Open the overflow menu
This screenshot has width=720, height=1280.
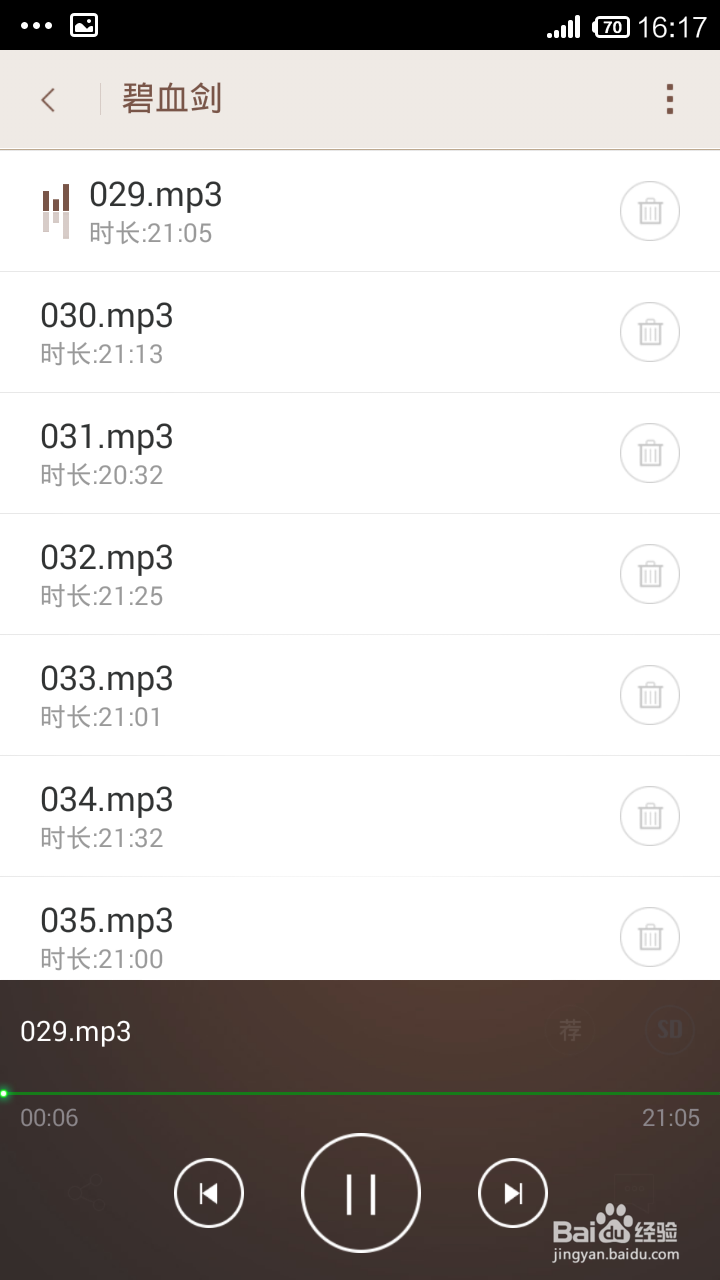[x=669, y=100]
